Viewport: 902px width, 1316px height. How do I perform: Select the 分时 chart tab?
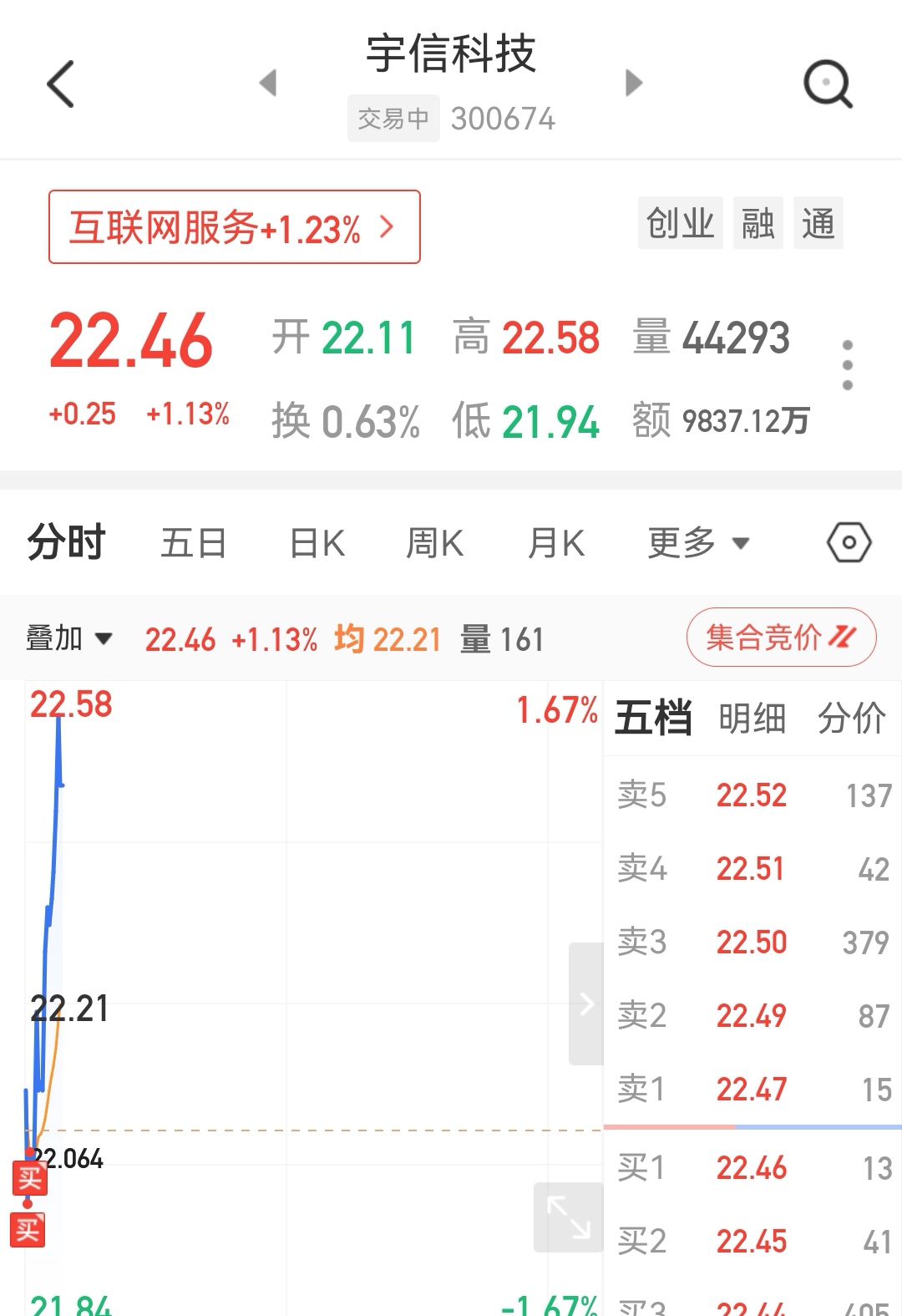click(x=67, y=543)
